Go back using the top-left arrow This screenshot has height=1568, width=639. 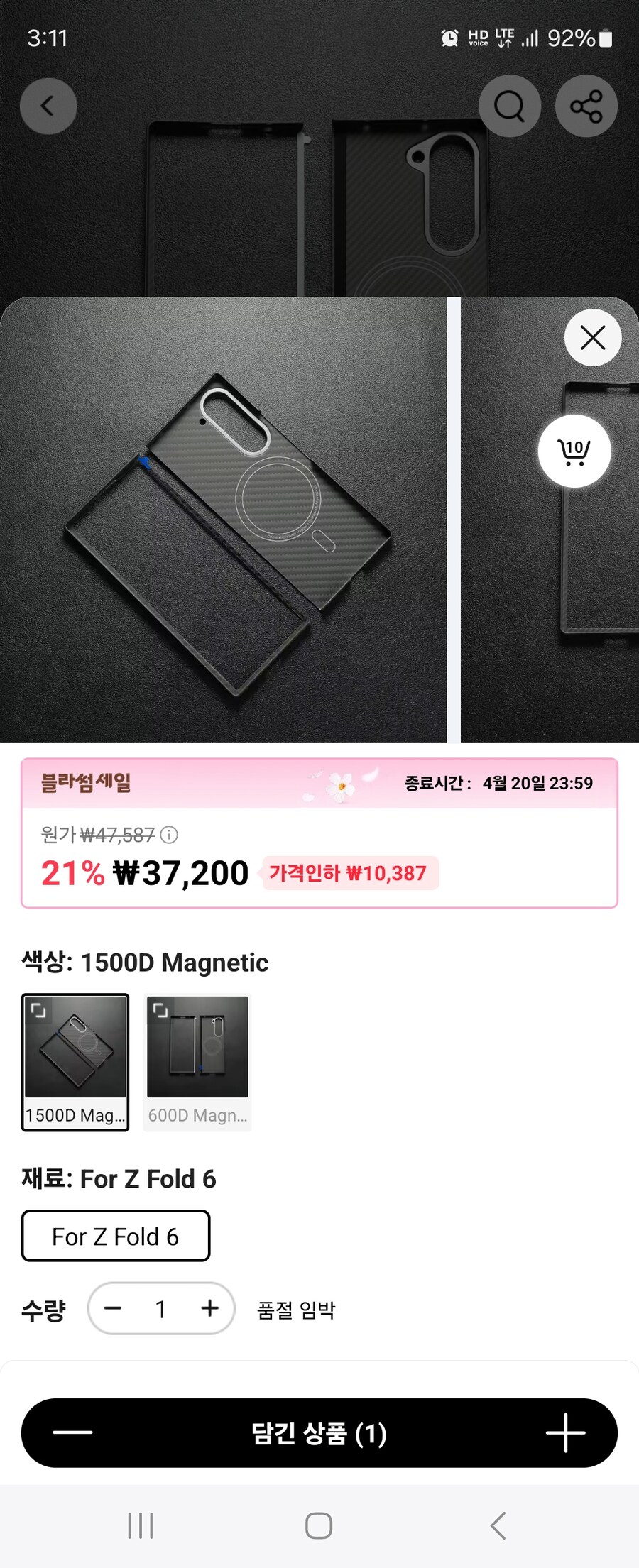[48, 106]
